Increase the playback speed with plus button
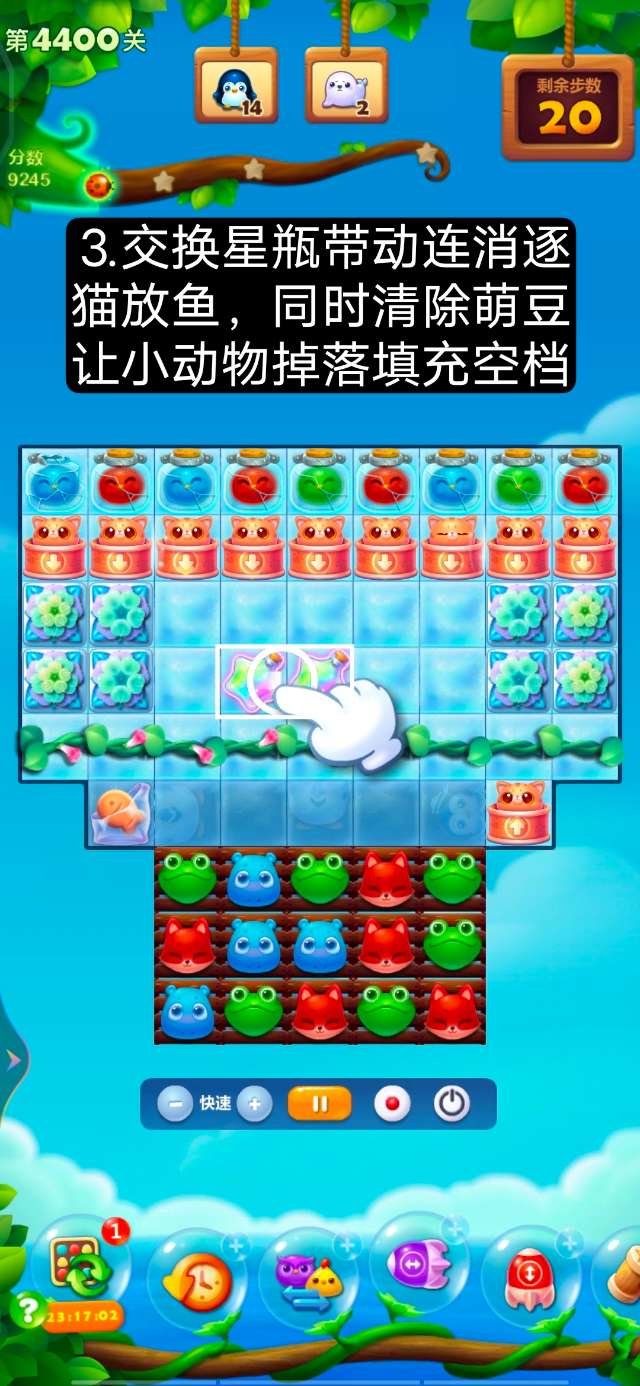This screenshot has height=1386, width=640. click(x=254, y=1104)
